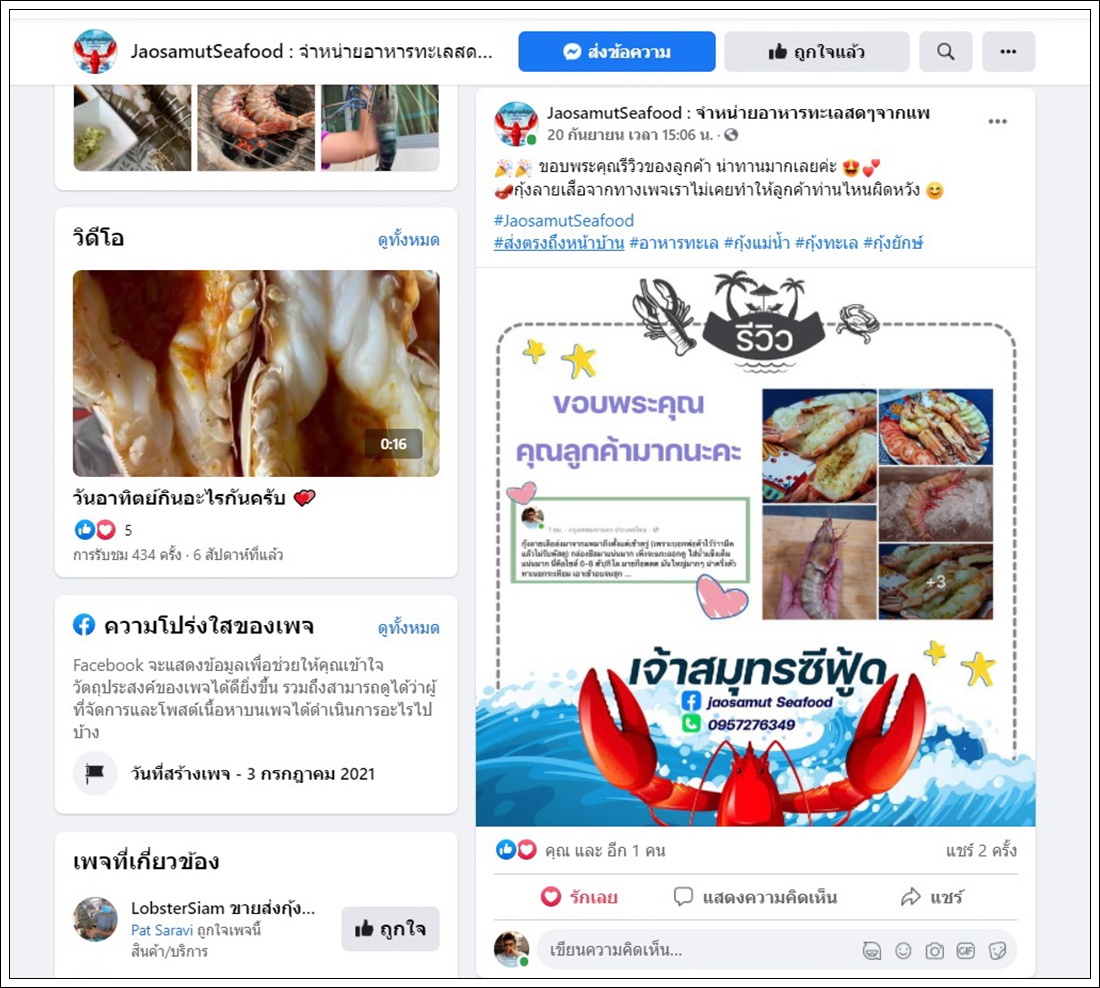Open the comment emoji picker
The width and height of the screenshot is (1100, 988).
coord(903,951)
